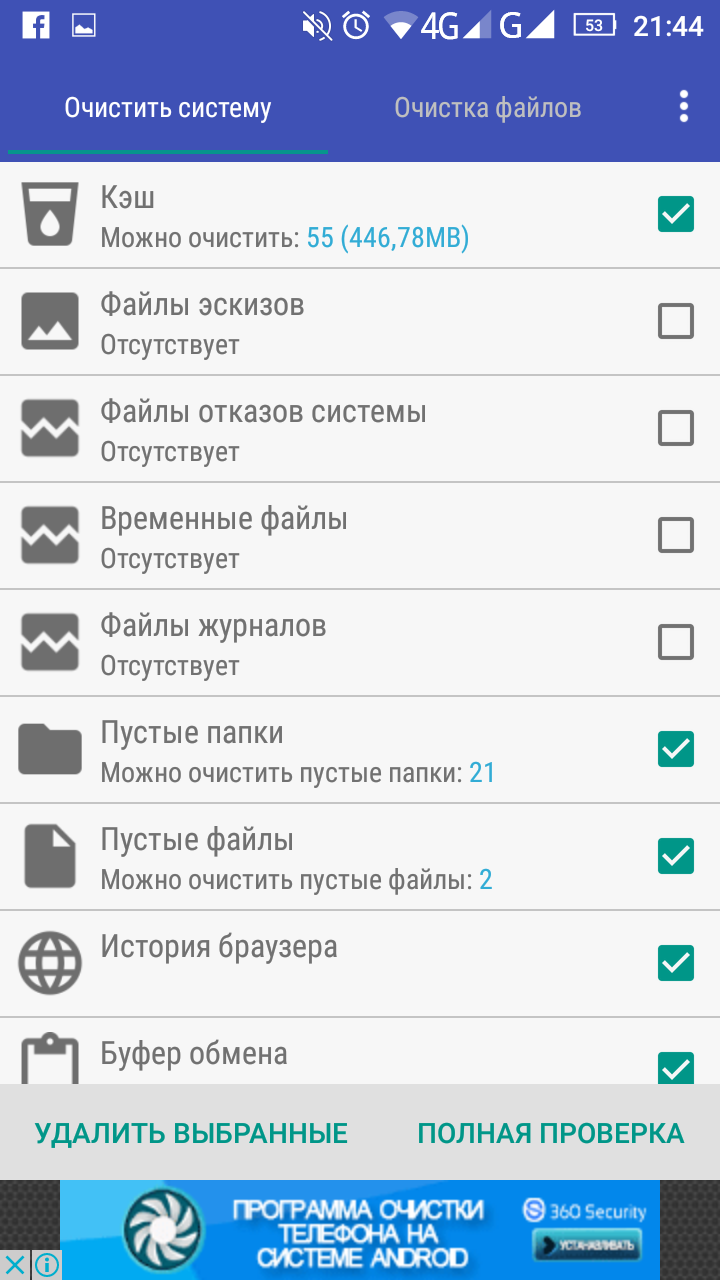Select the Файлы журналов checkbox

point(676,642)
